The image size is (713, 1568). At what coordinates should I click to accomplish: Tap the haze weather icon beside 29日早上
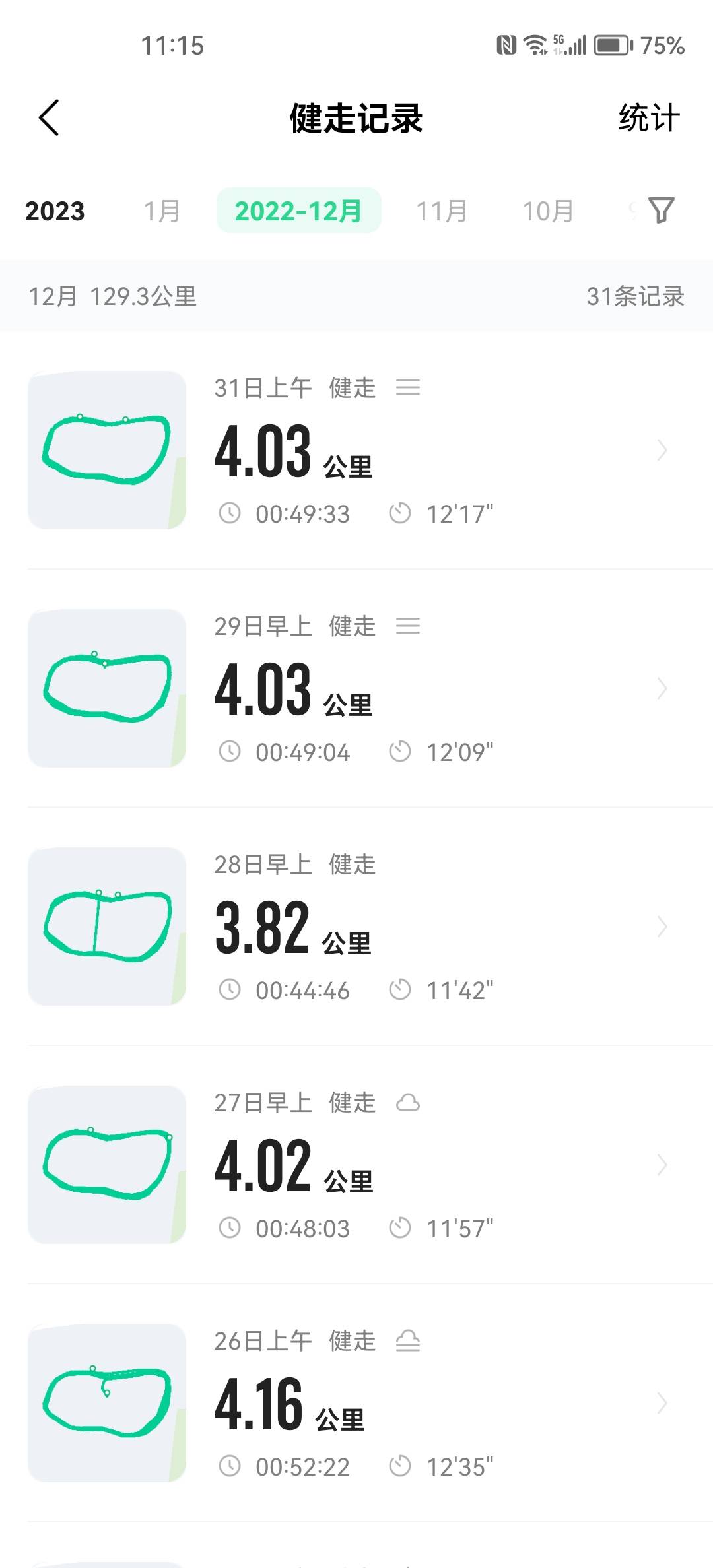click(x=409, y=627)
